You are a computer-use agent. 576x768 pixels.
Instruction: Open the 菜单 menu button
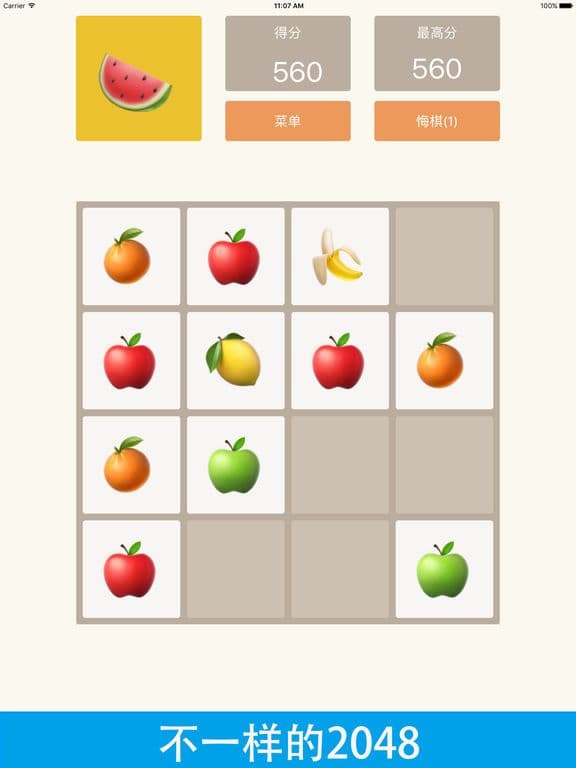tap(288, 121)
